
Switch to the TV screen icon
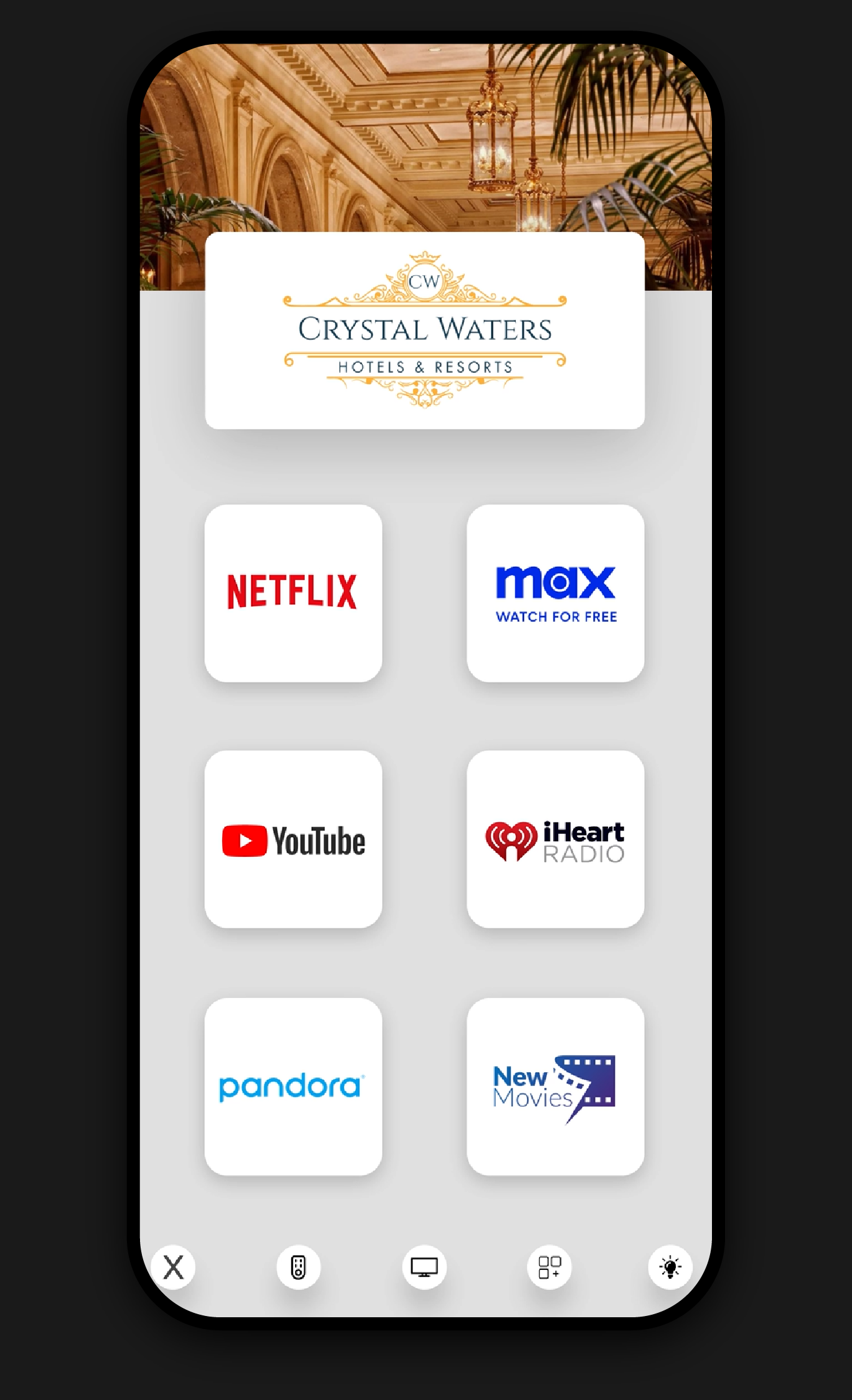424,1267
